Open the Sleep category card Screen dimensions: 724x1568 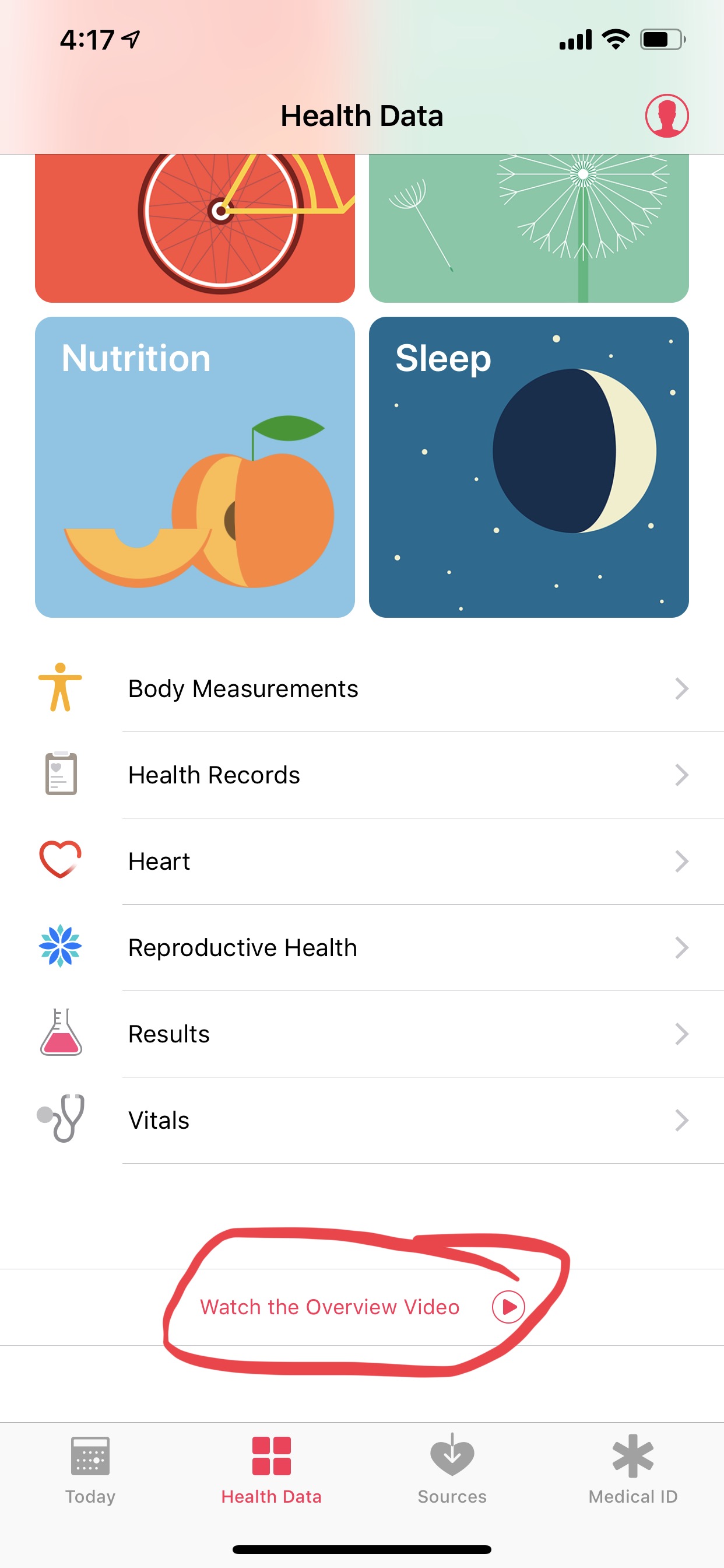(528, 466)
